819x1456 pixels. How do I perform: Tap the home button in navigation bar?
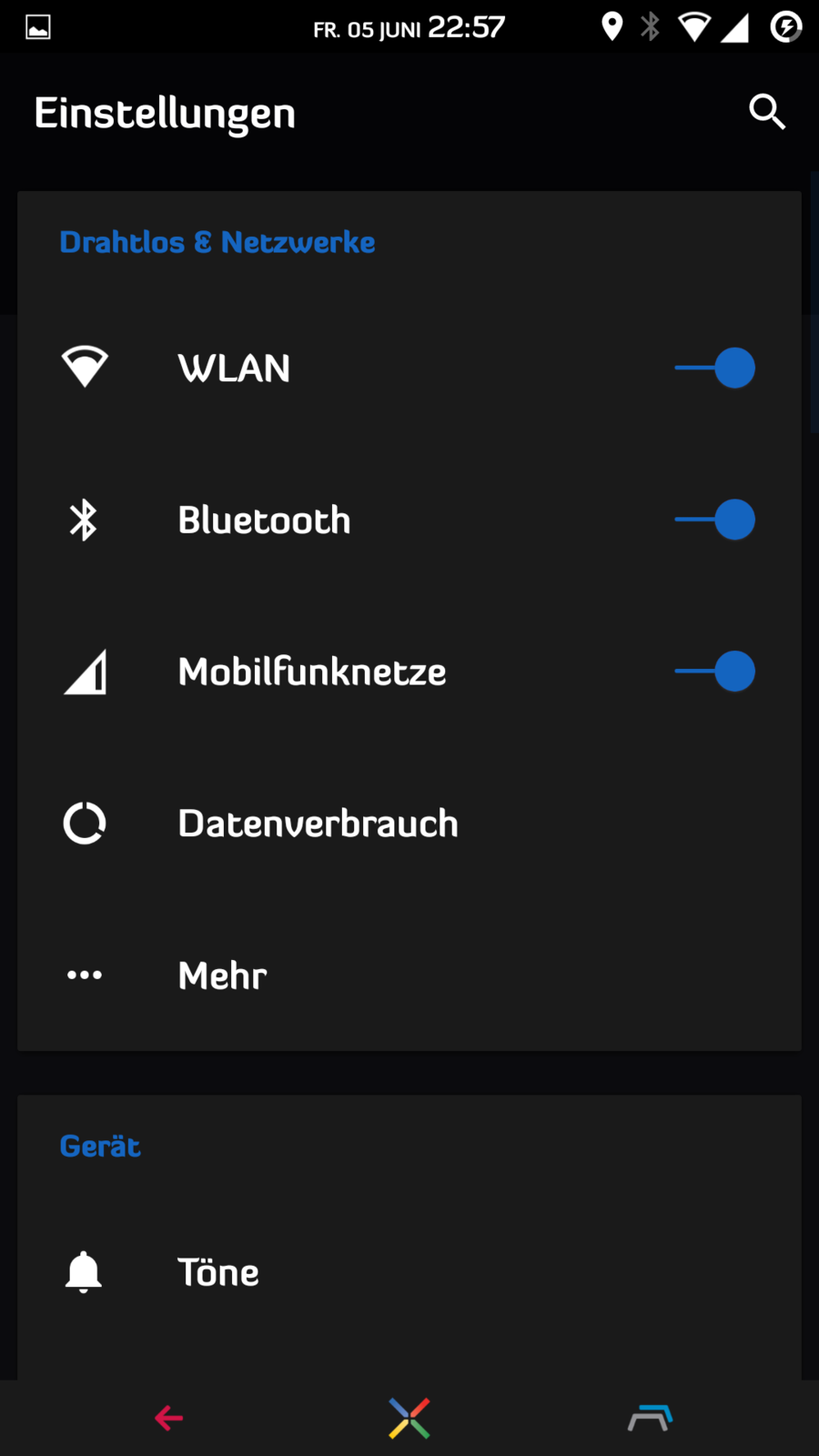(x=409, y=1418)
